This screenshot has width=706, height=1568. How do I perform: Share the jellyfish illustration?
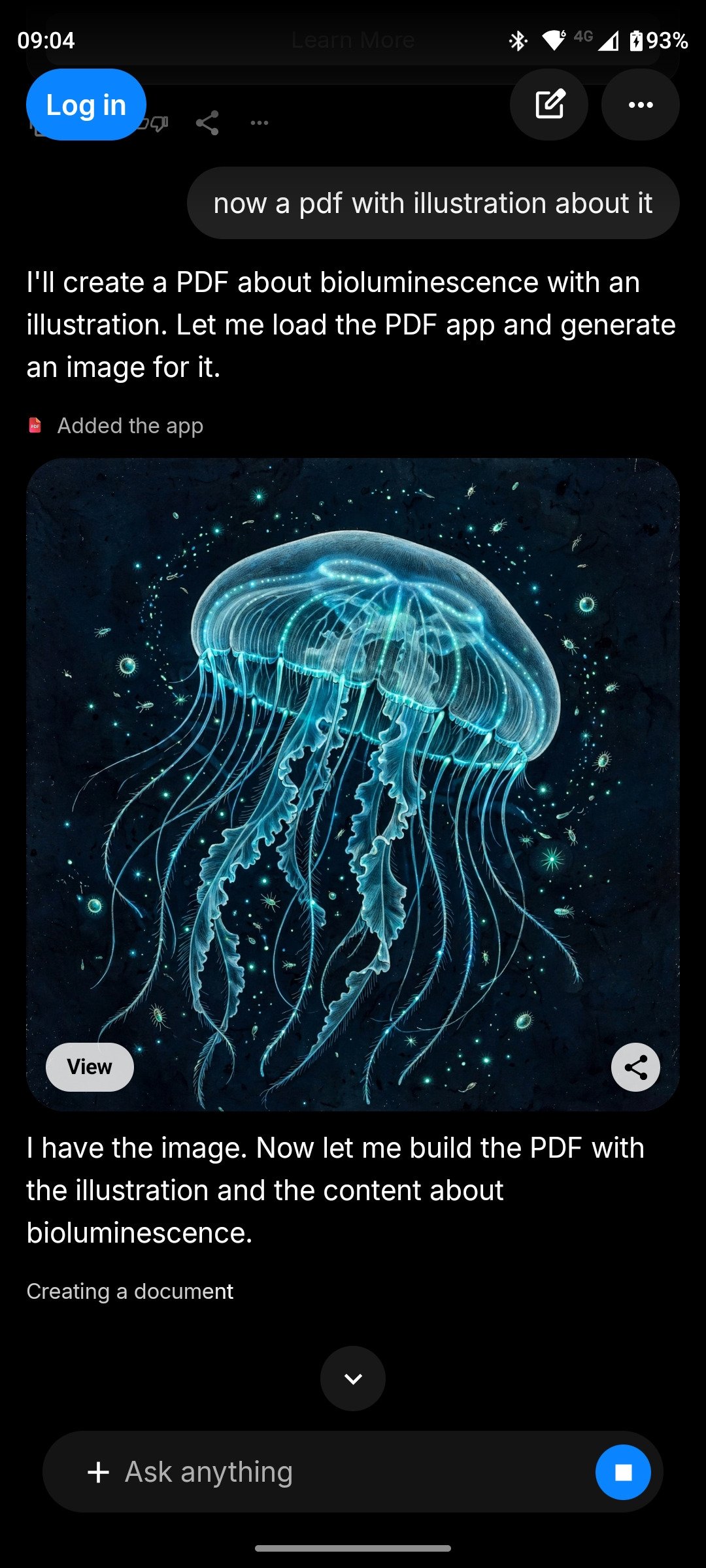tap(635, 1067)
